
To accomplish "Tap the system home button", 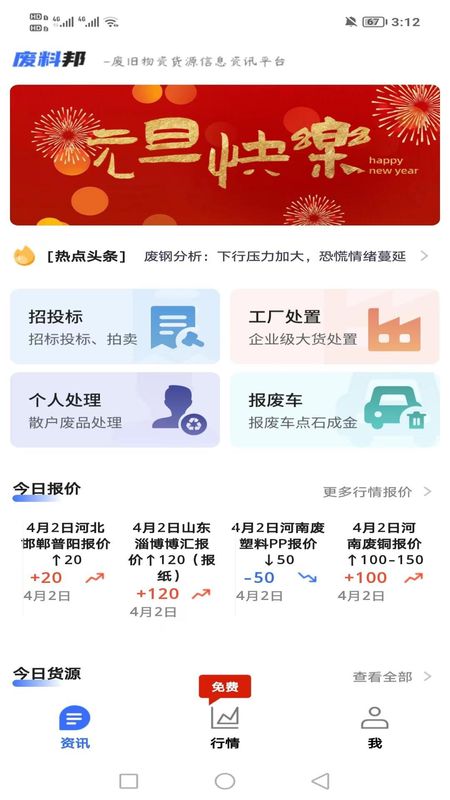I will pos(225,781).
